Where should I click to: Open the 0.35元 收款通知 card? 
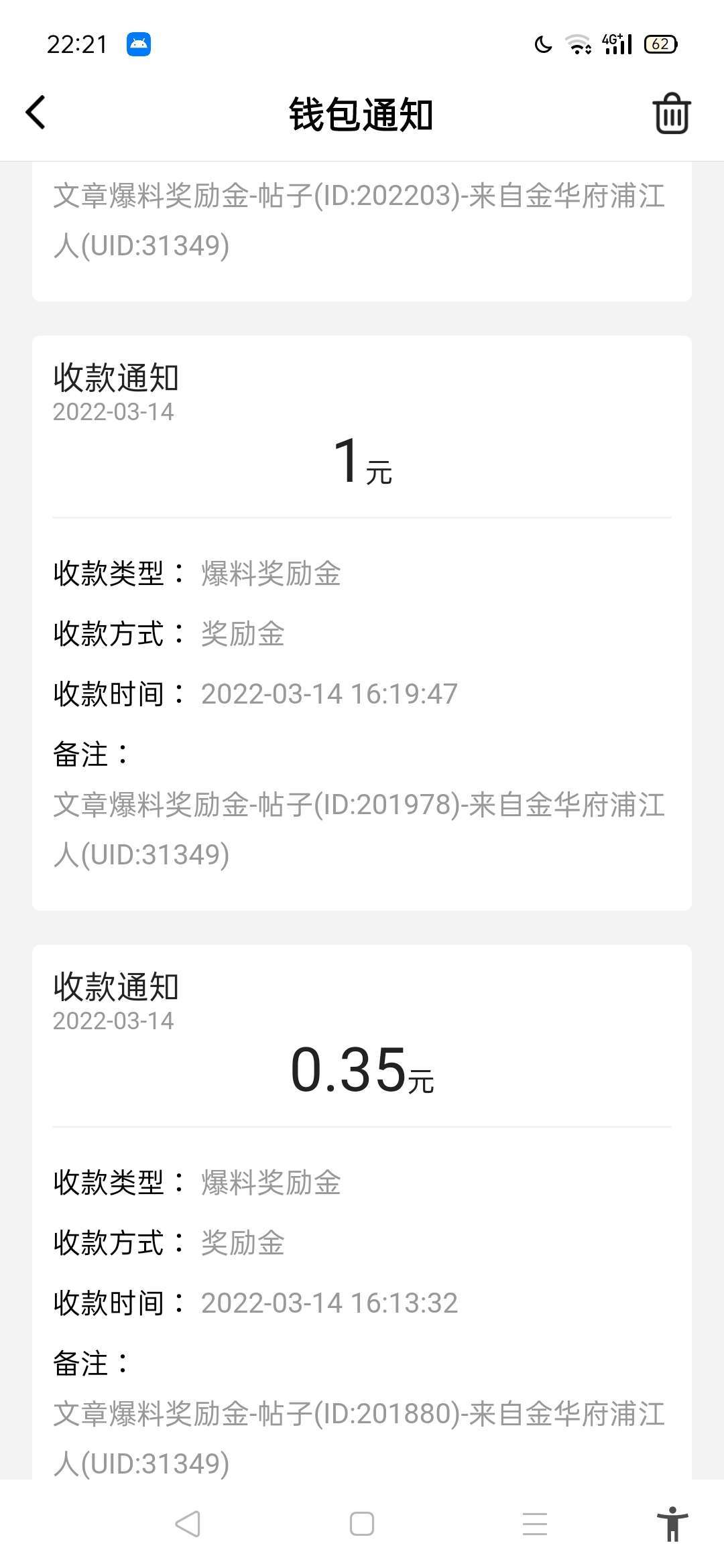pyautogui.click(x=362, y=1206)
